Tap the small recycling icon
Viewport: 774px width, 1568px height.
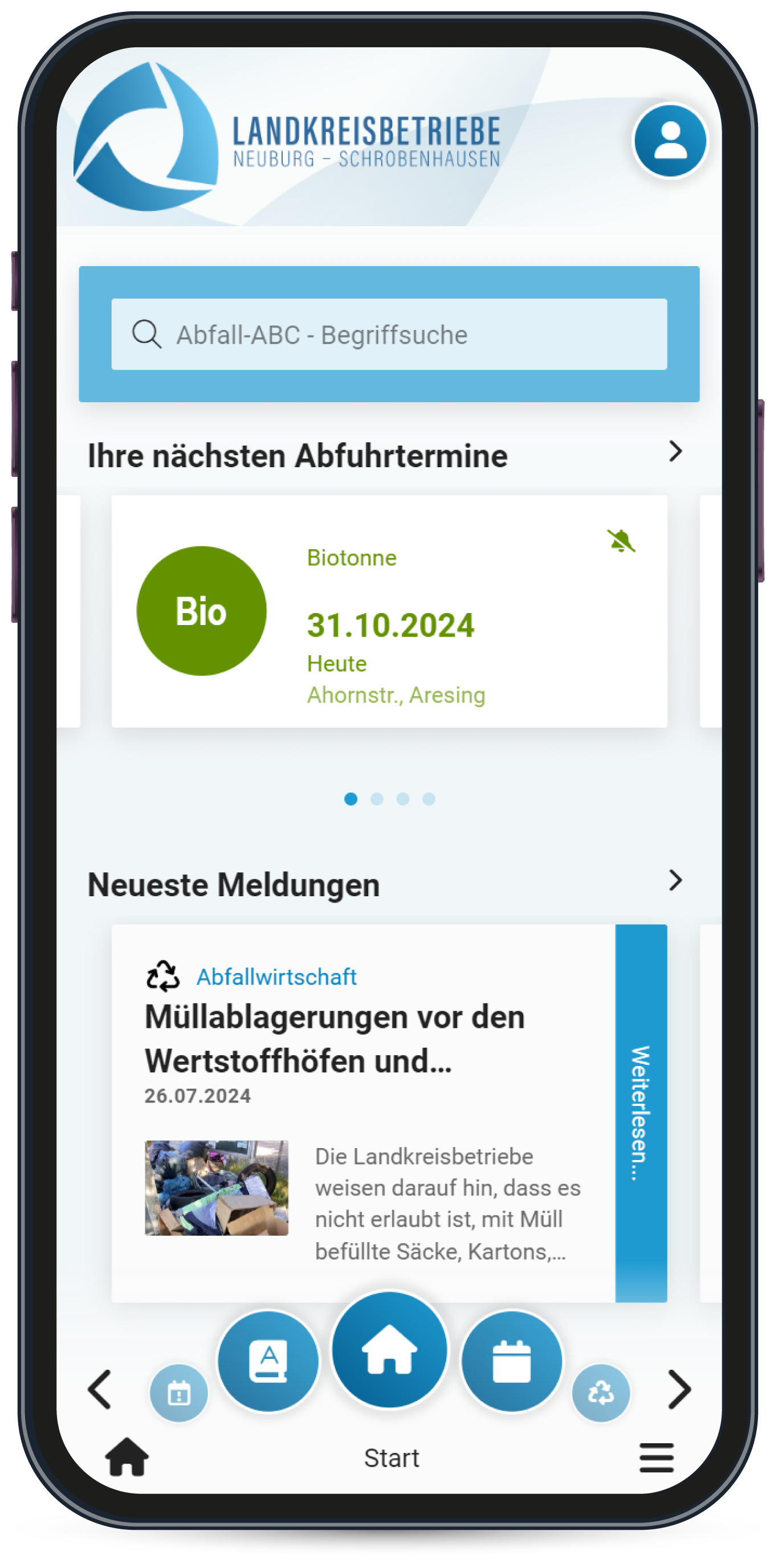(600, 1393)
